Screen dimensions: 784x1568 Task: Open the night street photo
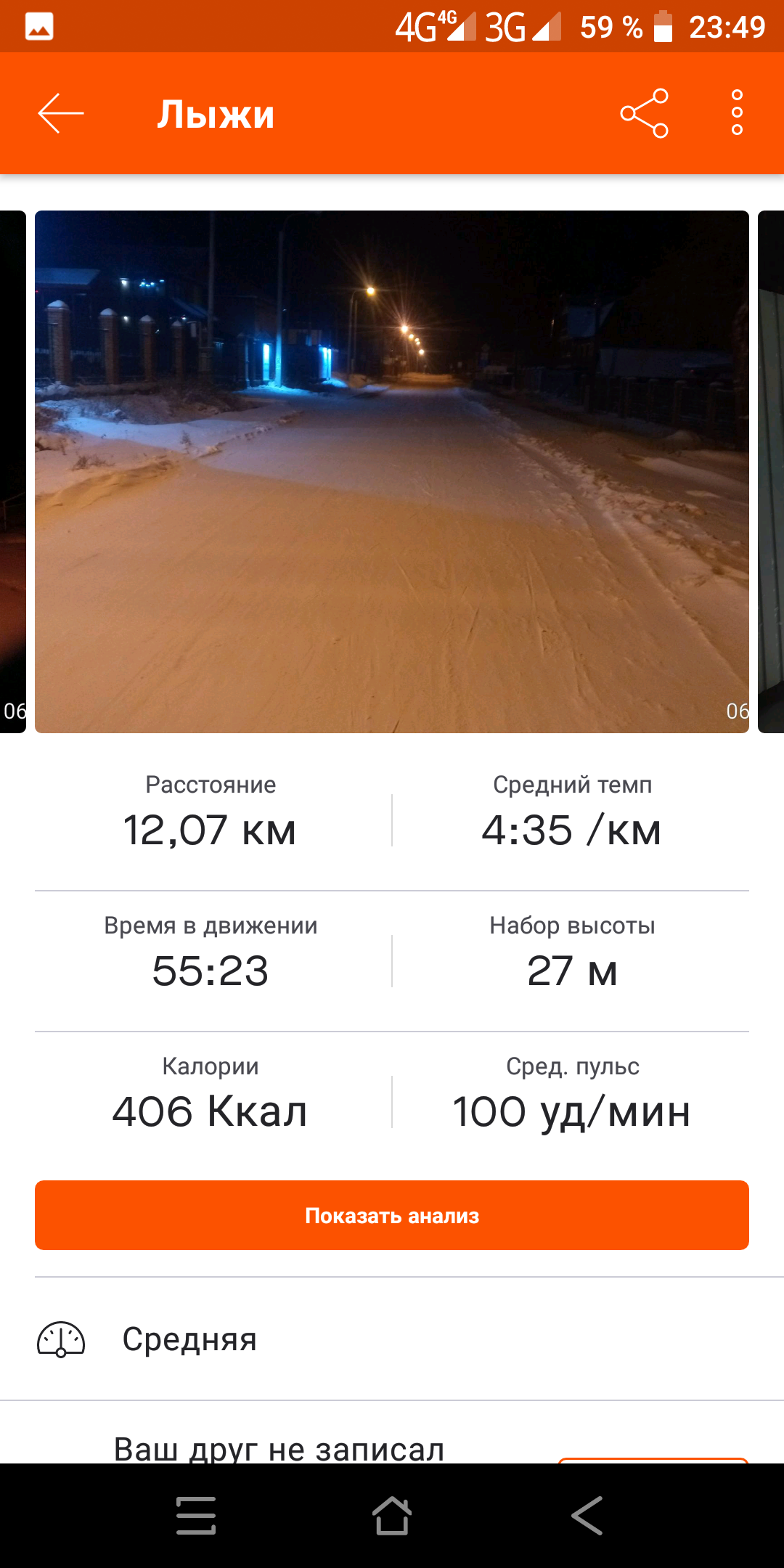pyautogui.click(x=392, y=472)
